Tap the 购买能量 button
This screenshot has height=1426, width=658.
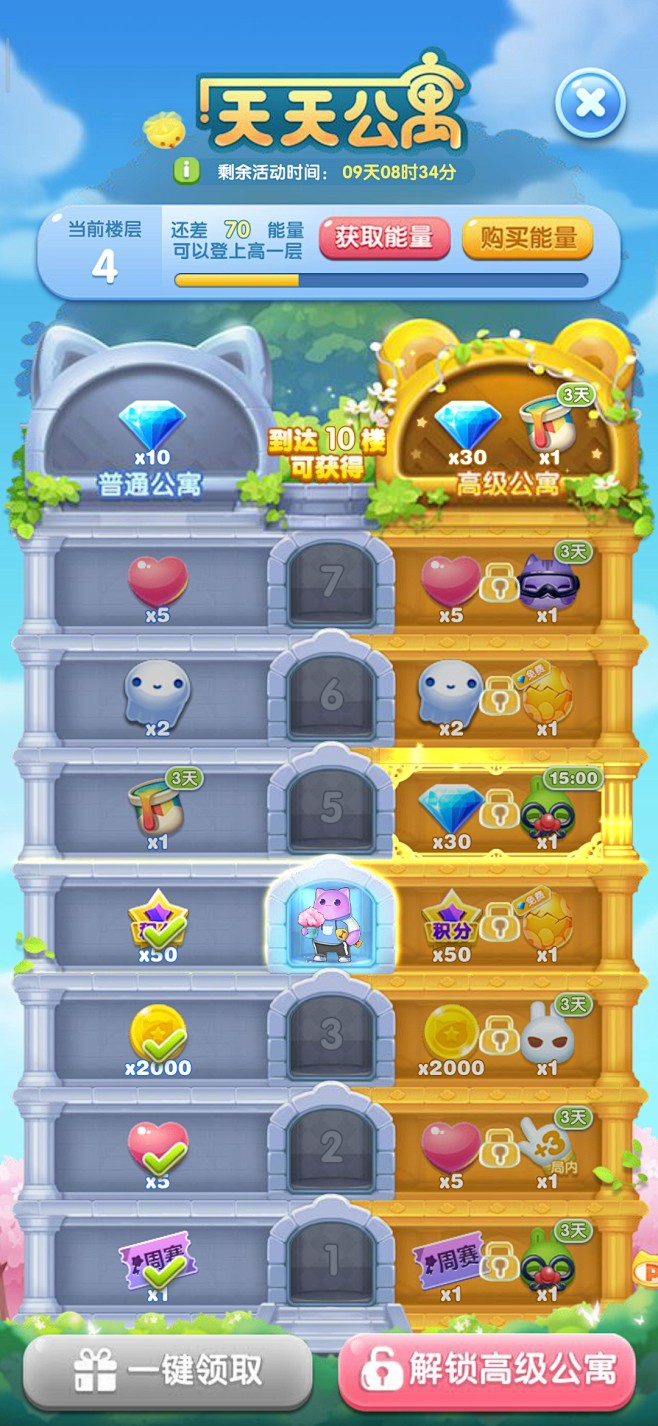pos(528,238)
